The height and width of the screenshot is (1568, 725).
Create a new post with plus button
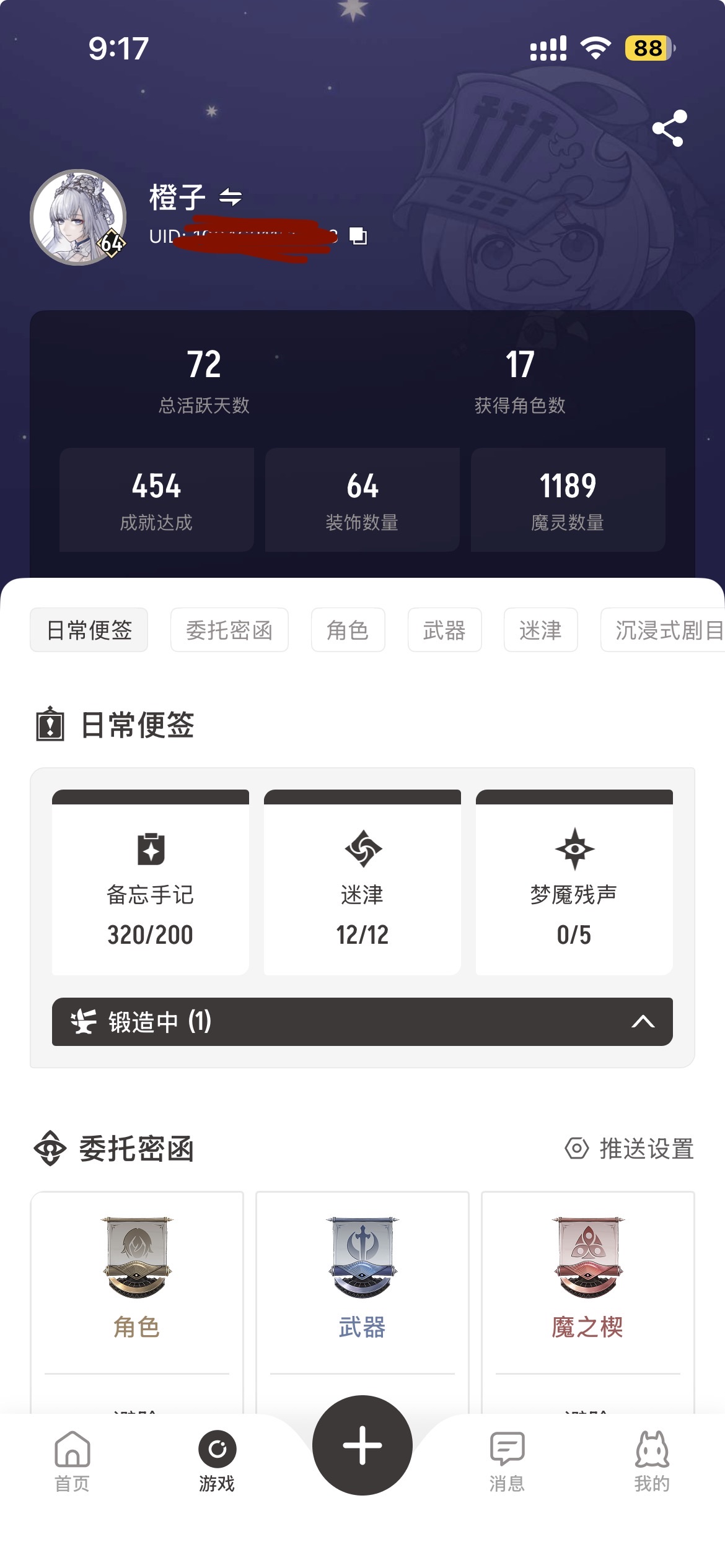362,1445
